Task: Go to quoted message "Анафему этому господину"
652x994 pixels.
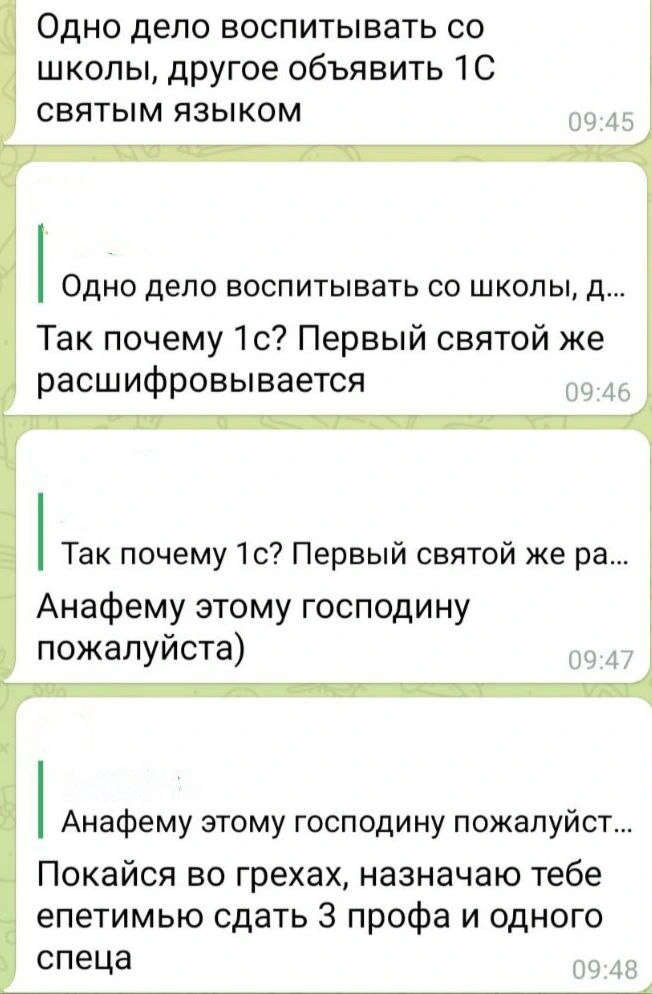Action: pos(340,822)
